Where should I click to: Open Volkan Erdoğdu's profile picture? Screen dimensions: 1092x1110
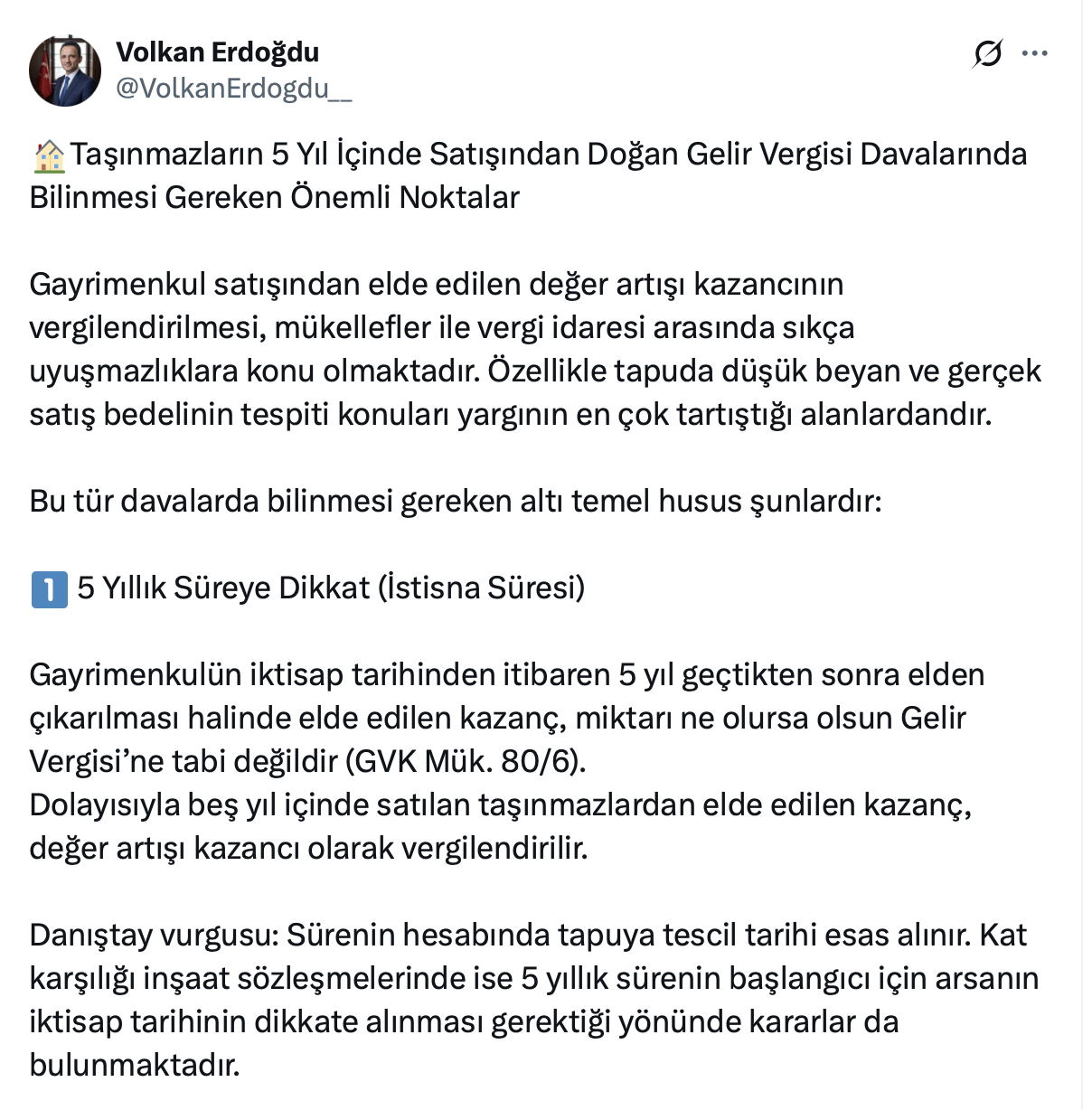(x=65, y=71)
